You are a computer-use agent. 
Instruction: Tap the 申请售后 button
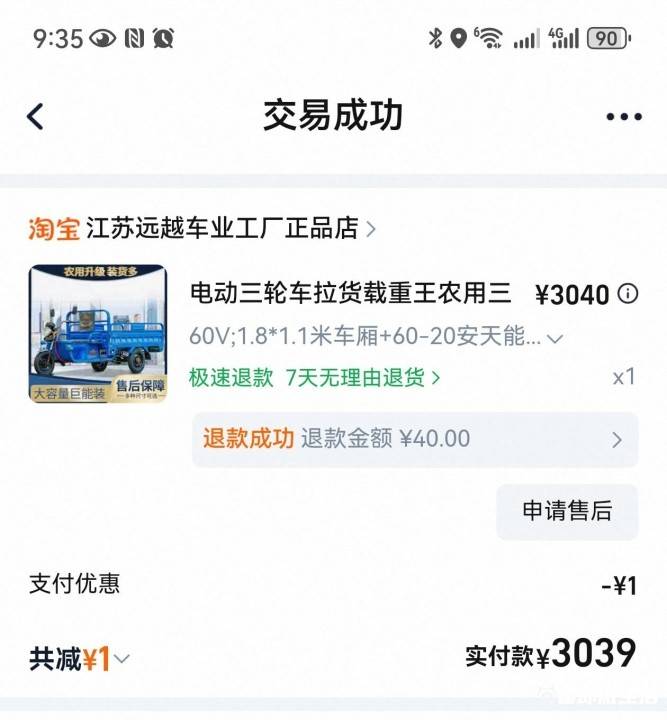click(566, 510)
